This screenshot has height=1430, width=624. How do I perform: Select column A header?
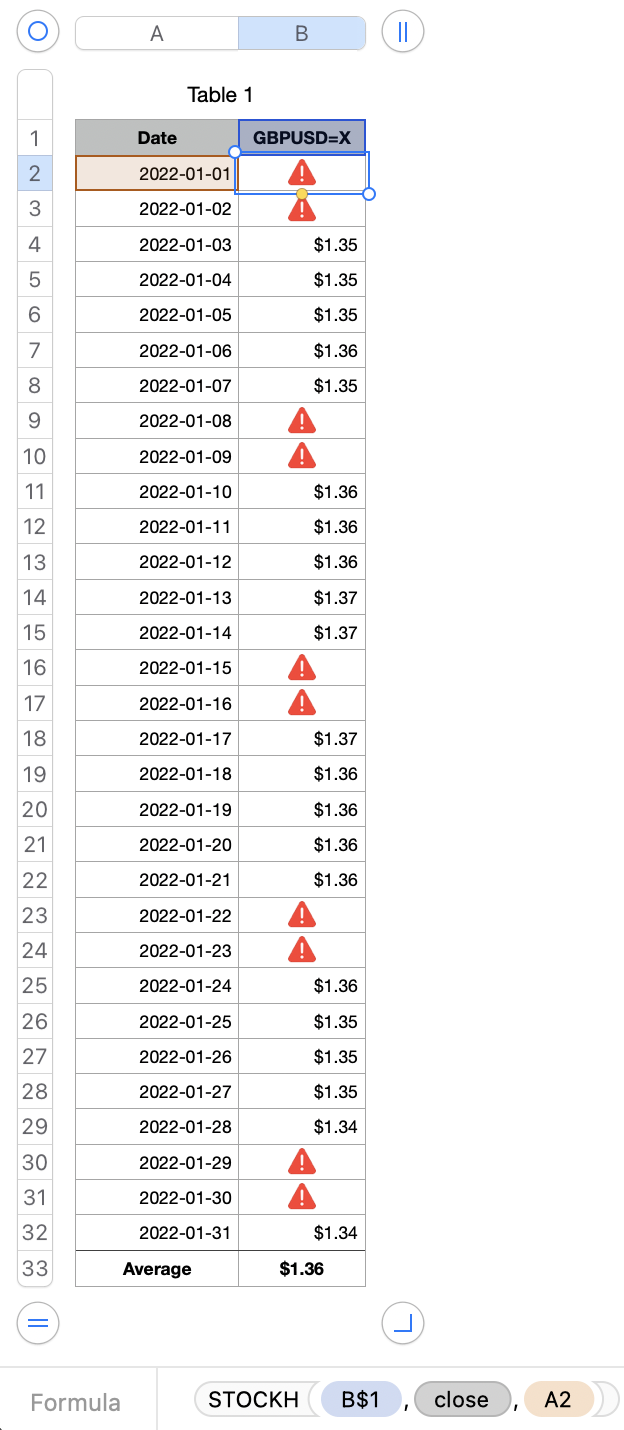[x=157, y=33]
